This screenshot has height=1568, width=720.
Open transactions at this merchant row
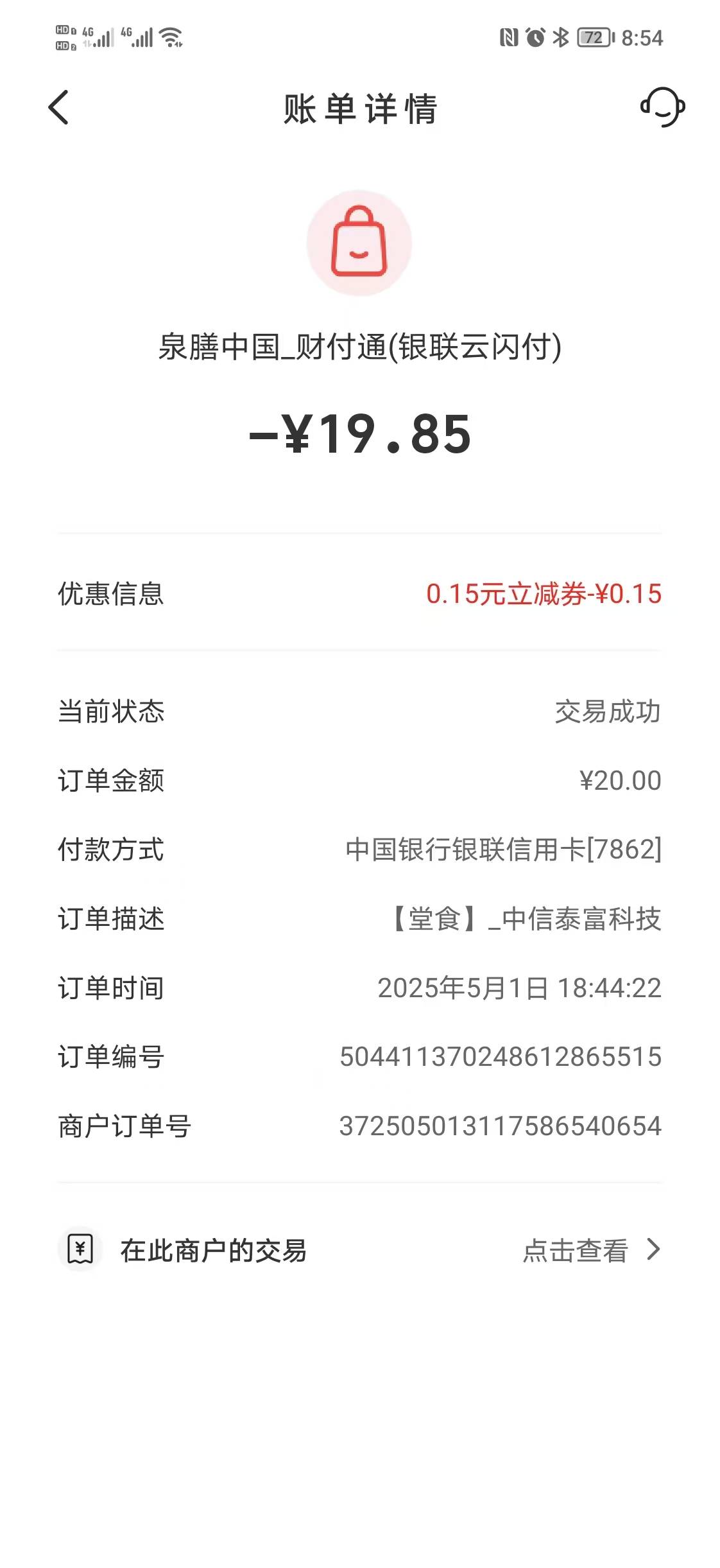[359, 1250]
